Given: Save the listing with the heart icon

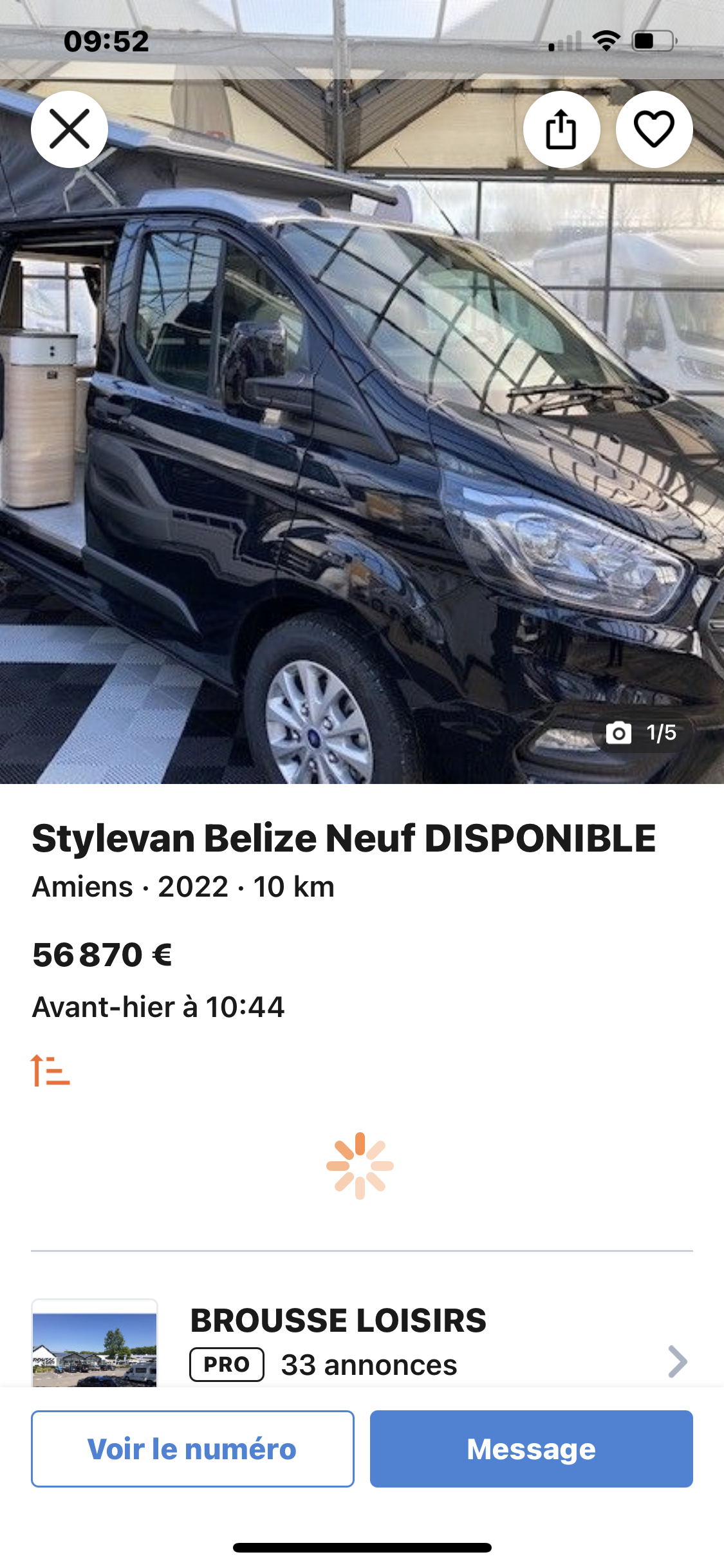Looking at the screenshot, I should pyautogui.click(x=654, y=129).
